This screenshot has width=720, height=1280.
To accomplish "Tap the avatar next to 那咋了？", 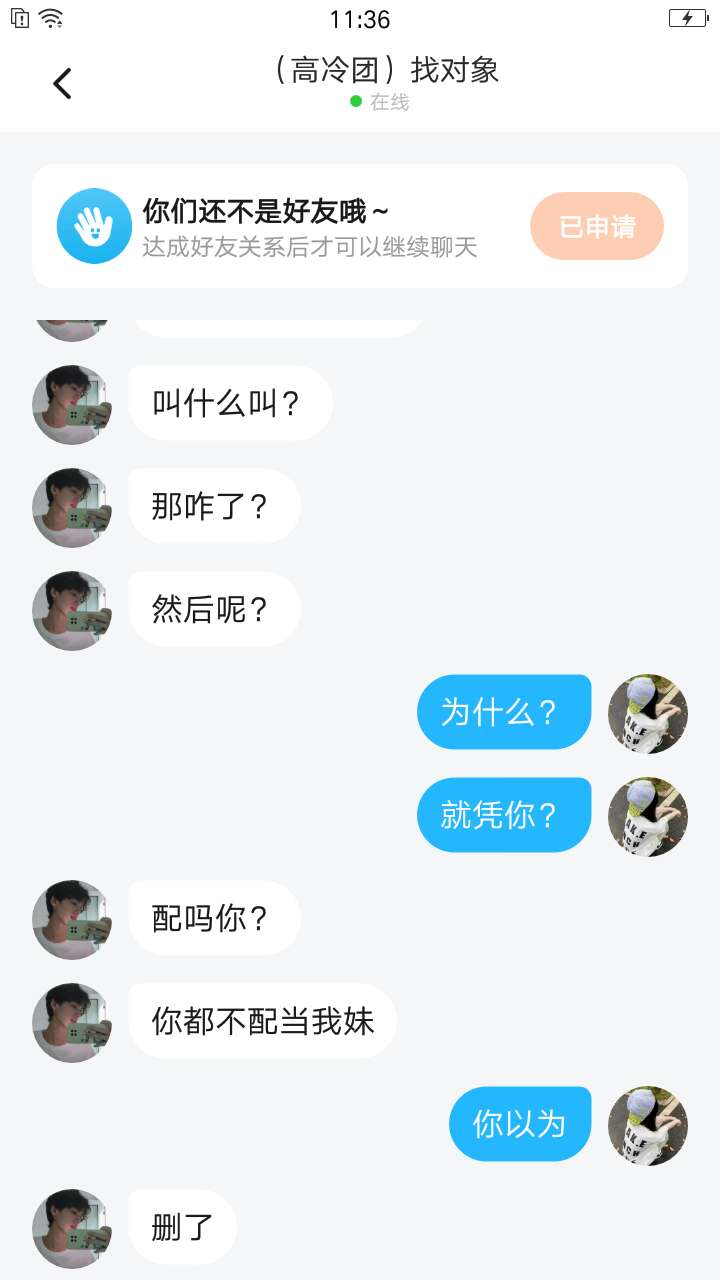I will pyautogui.click(x=72, y=507).
